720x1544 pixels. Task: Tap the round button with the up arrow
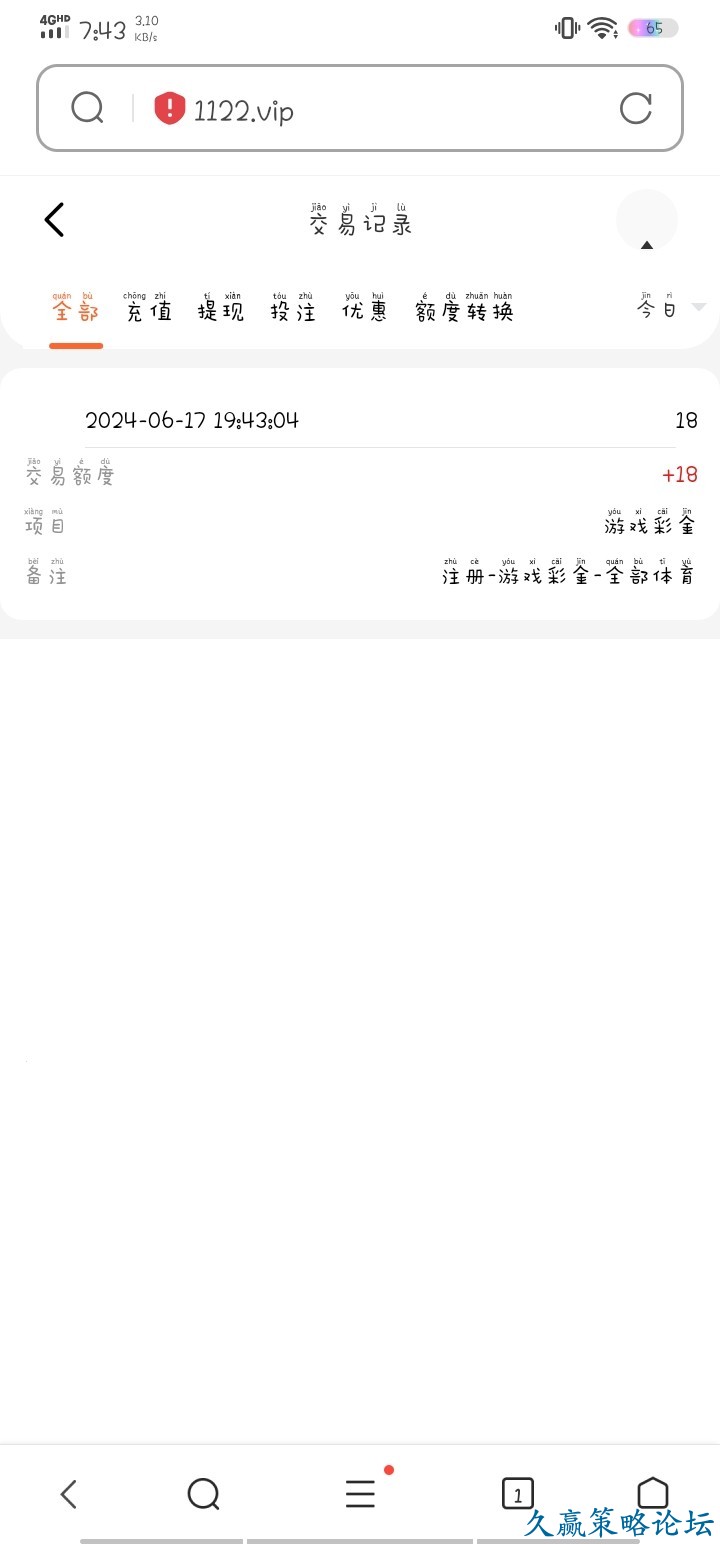pyautogui.click(x=646, y=221)
